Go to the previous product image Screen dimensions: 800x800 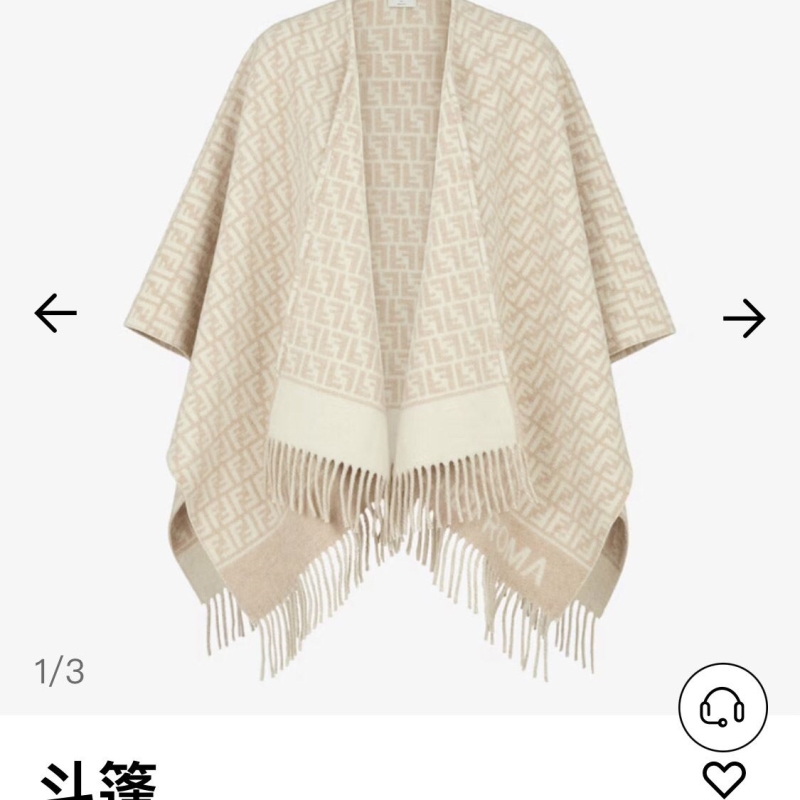56,314
